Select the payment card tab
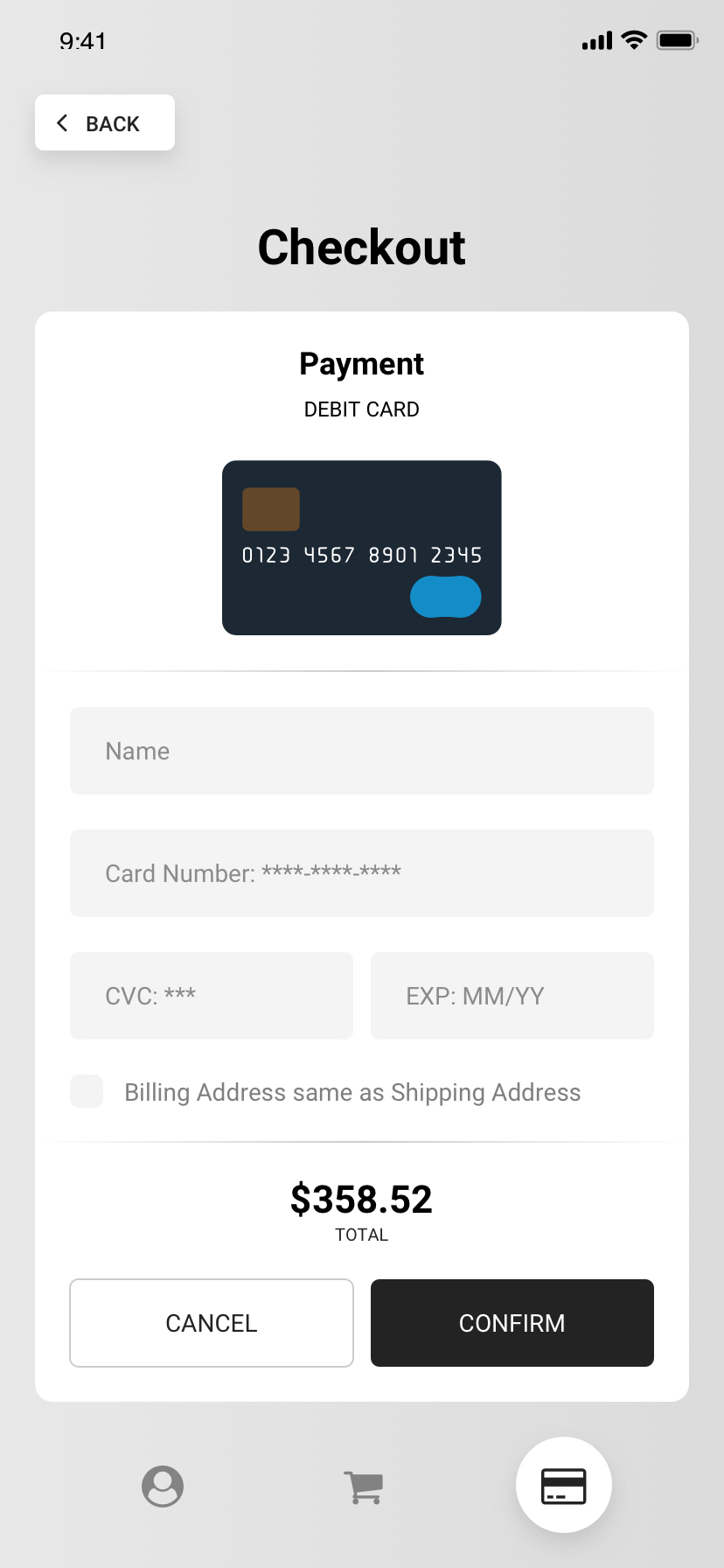This screenshot has width=724, height=1568. tap(564, 1485)
